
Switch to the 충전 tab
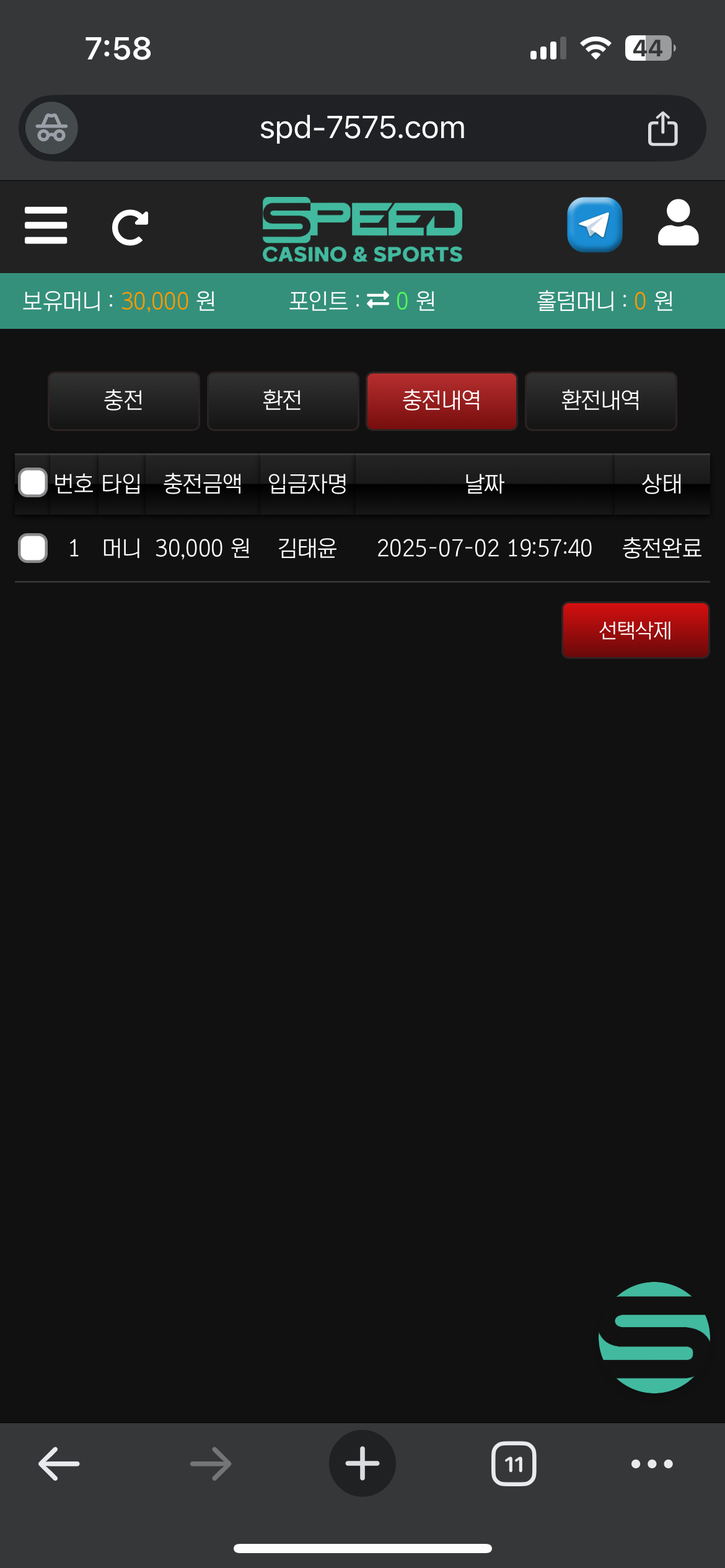click(x=123, y=400)
